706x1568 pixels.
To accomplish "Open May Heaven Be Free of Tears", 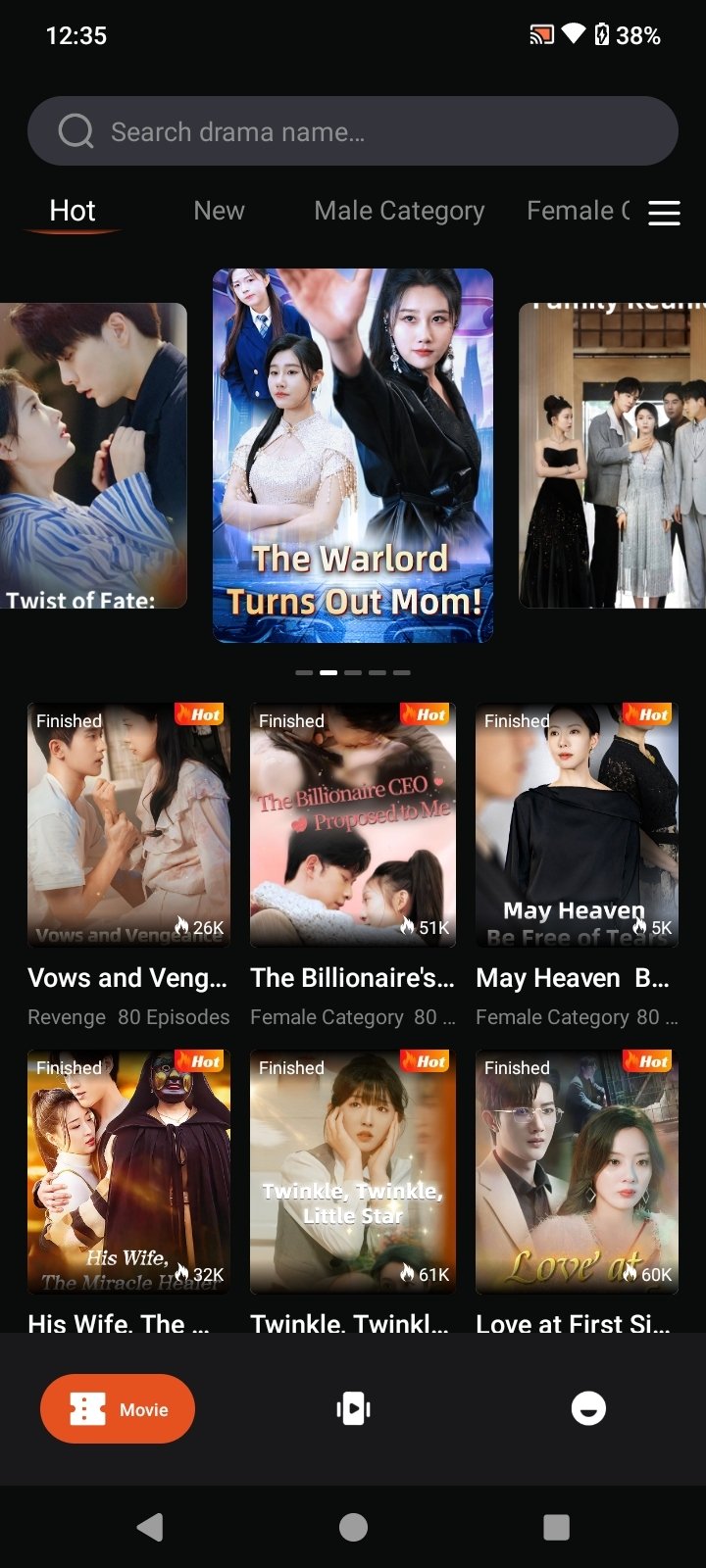I will click(x=577, y=825).
